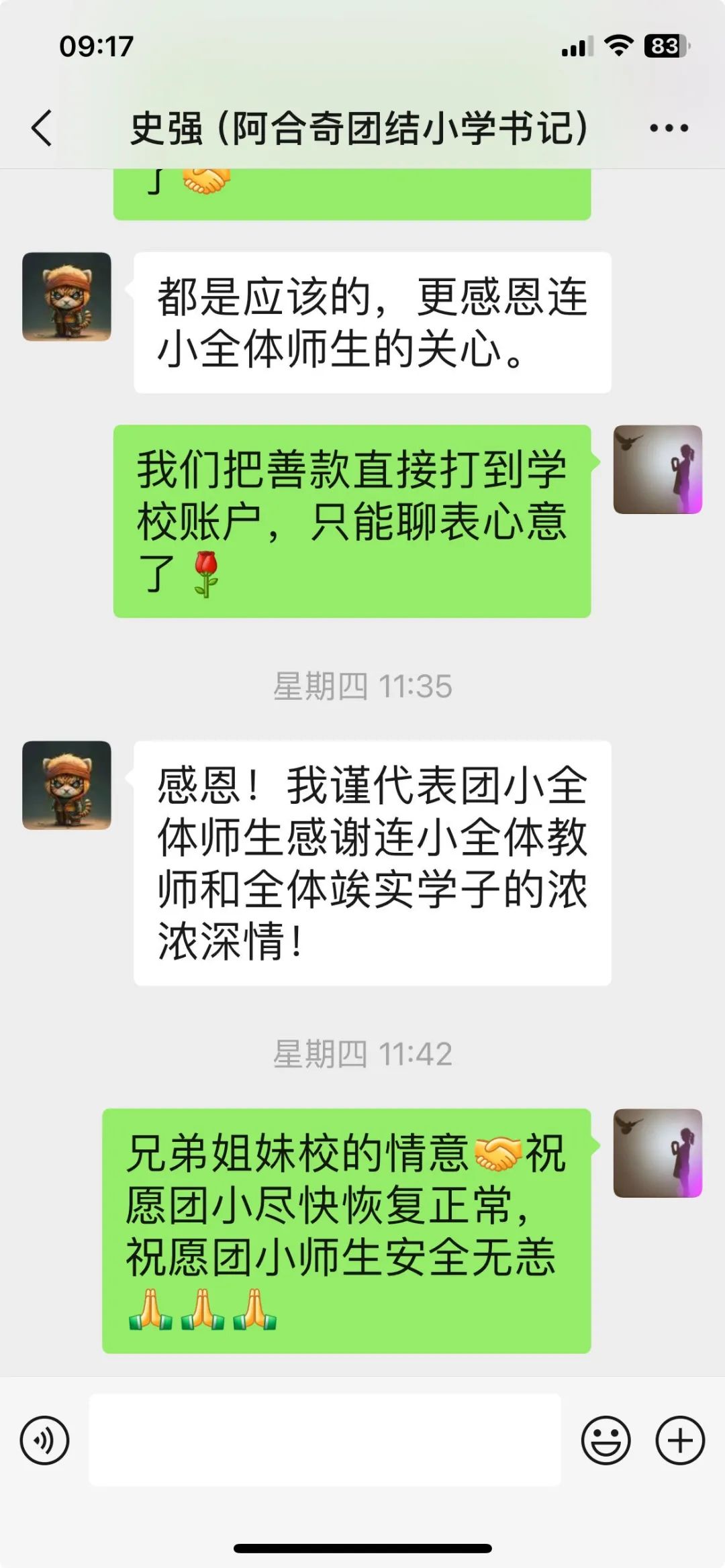Open the emoji sticker panel
The image size is (725, 1568).
point(606,1440)
